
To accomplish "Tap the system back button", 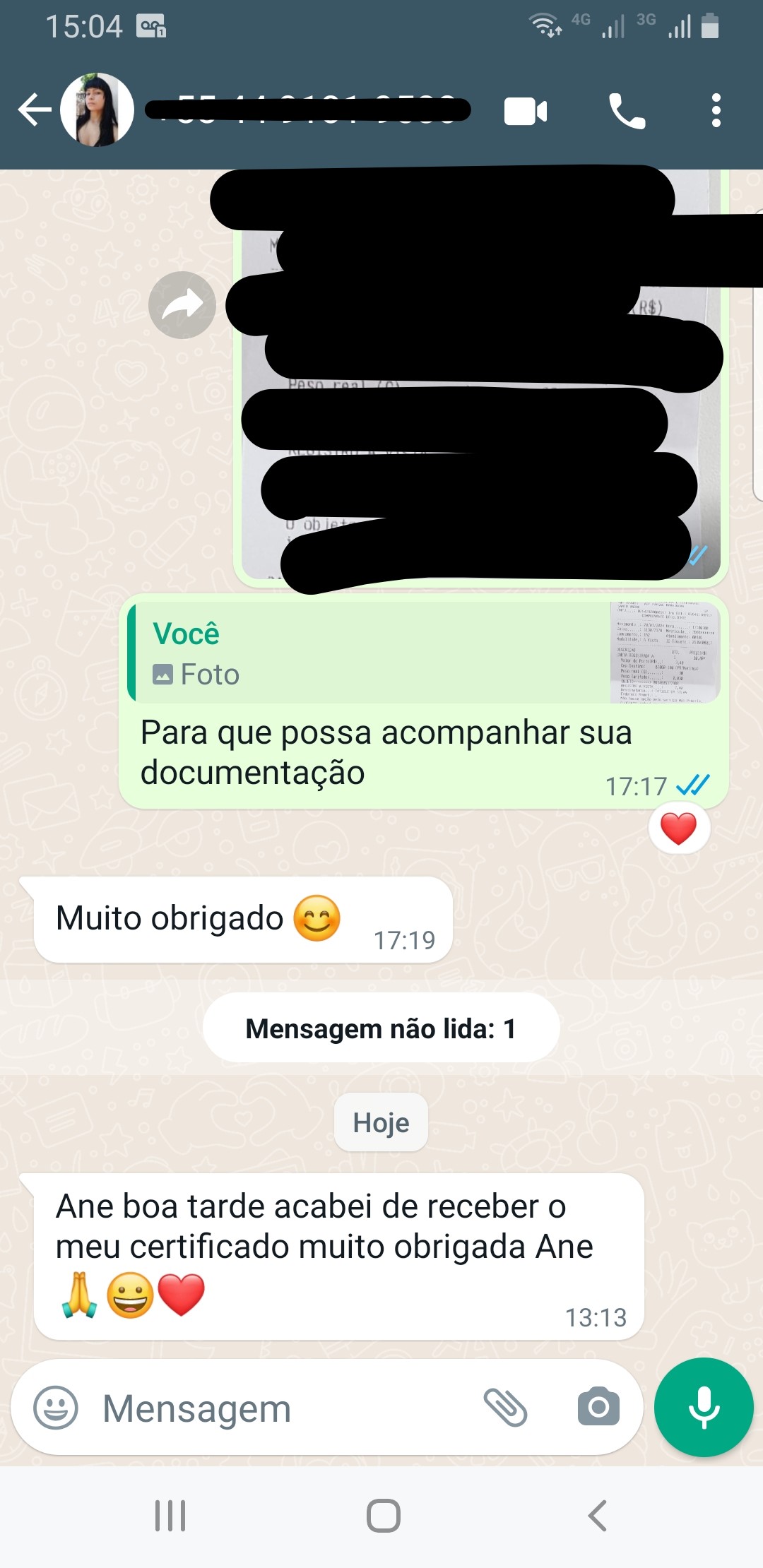I will pyautogui.click(x=597, y=1516).
